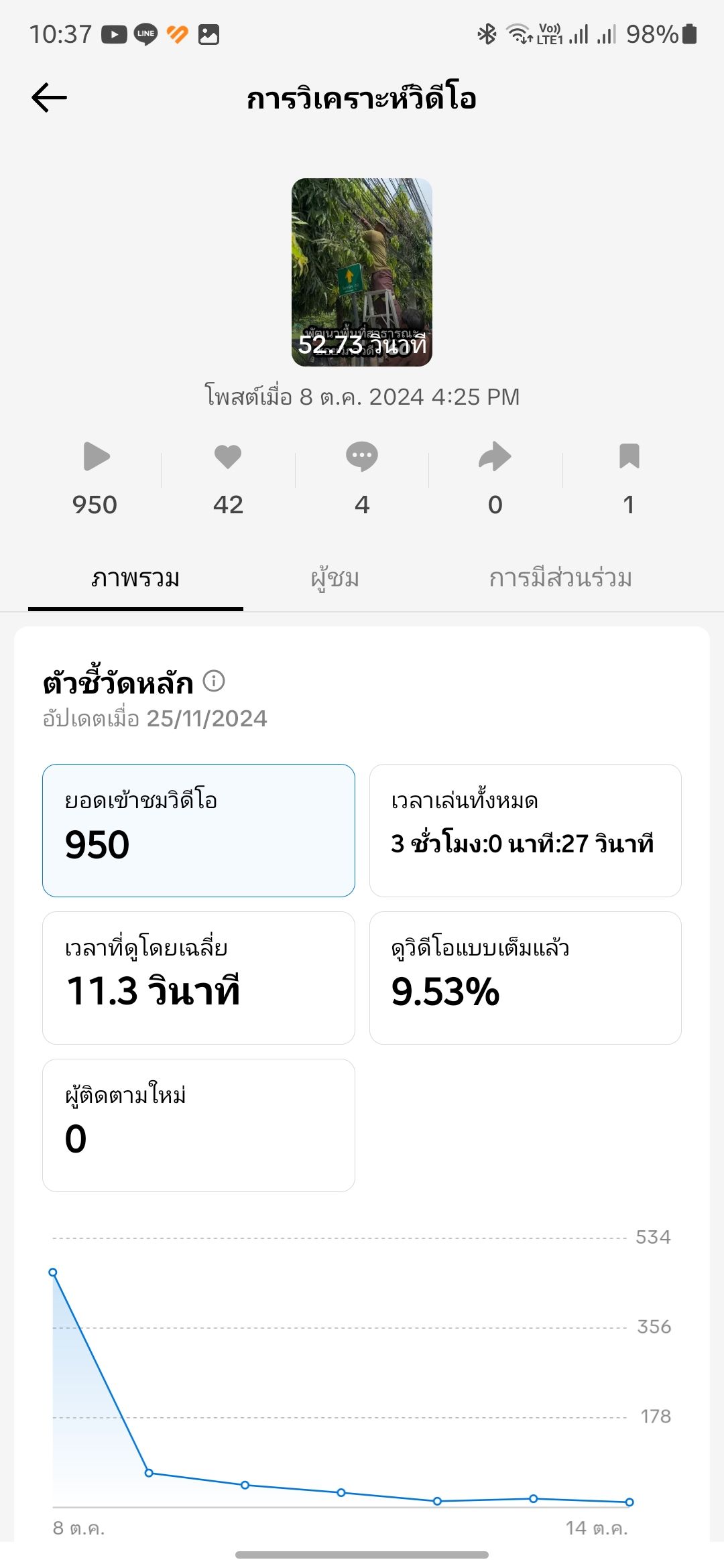
Task: Select the ภาพรวม tab
Action: (135, 578)
